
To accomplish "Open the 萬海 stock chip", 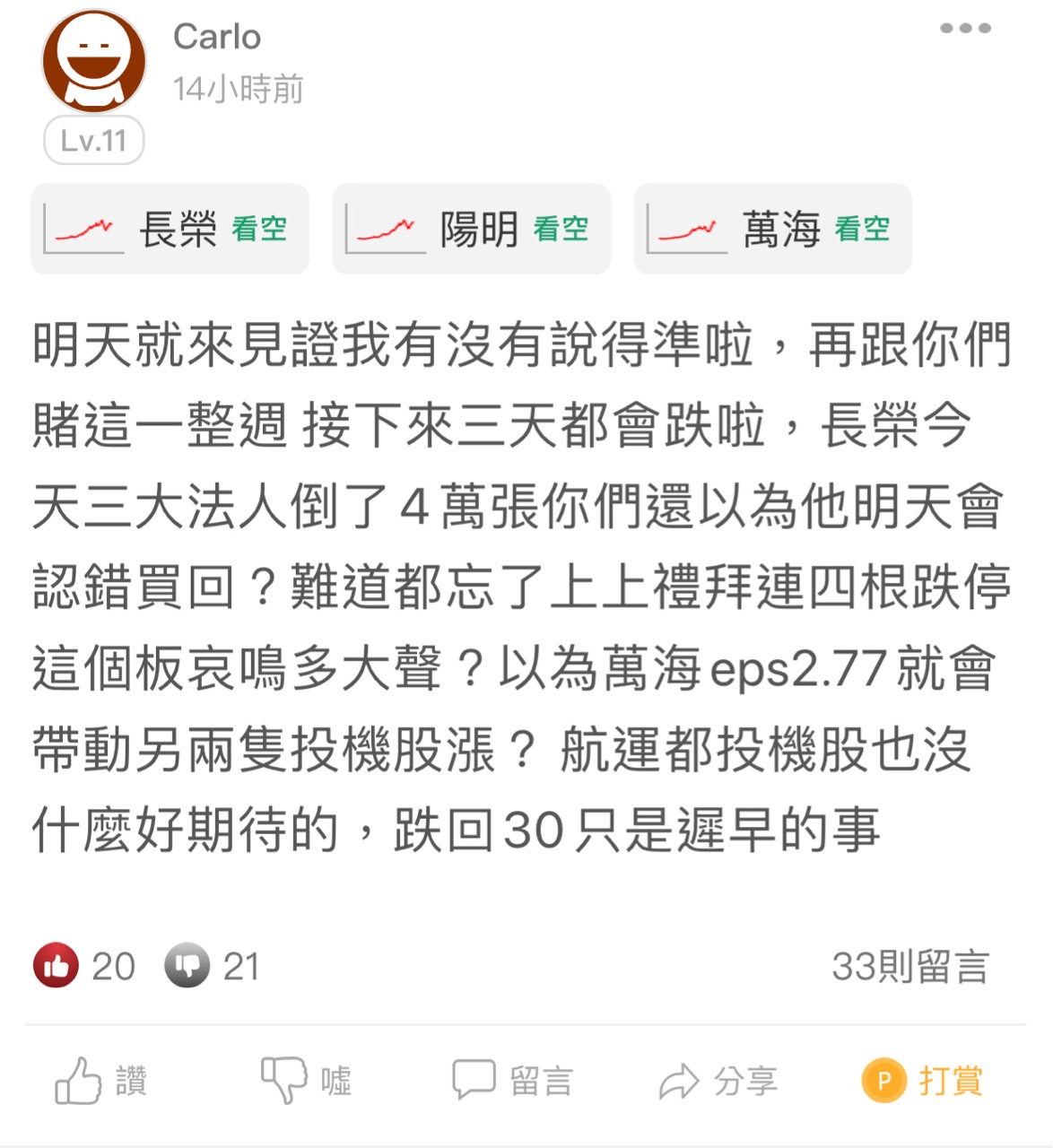I will pos(772,230).
